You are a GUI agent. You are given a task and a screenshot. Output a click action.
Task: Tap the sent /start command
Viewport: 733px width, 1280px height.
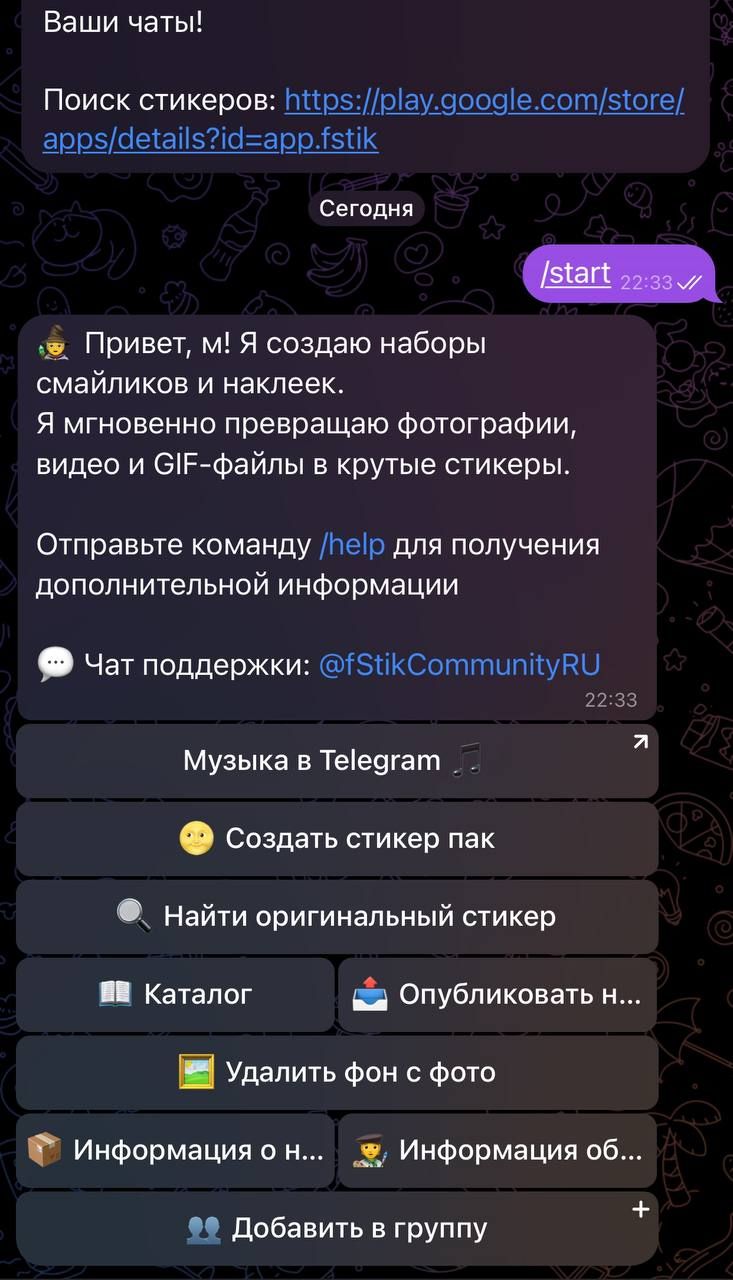click(x=574, y=272)
